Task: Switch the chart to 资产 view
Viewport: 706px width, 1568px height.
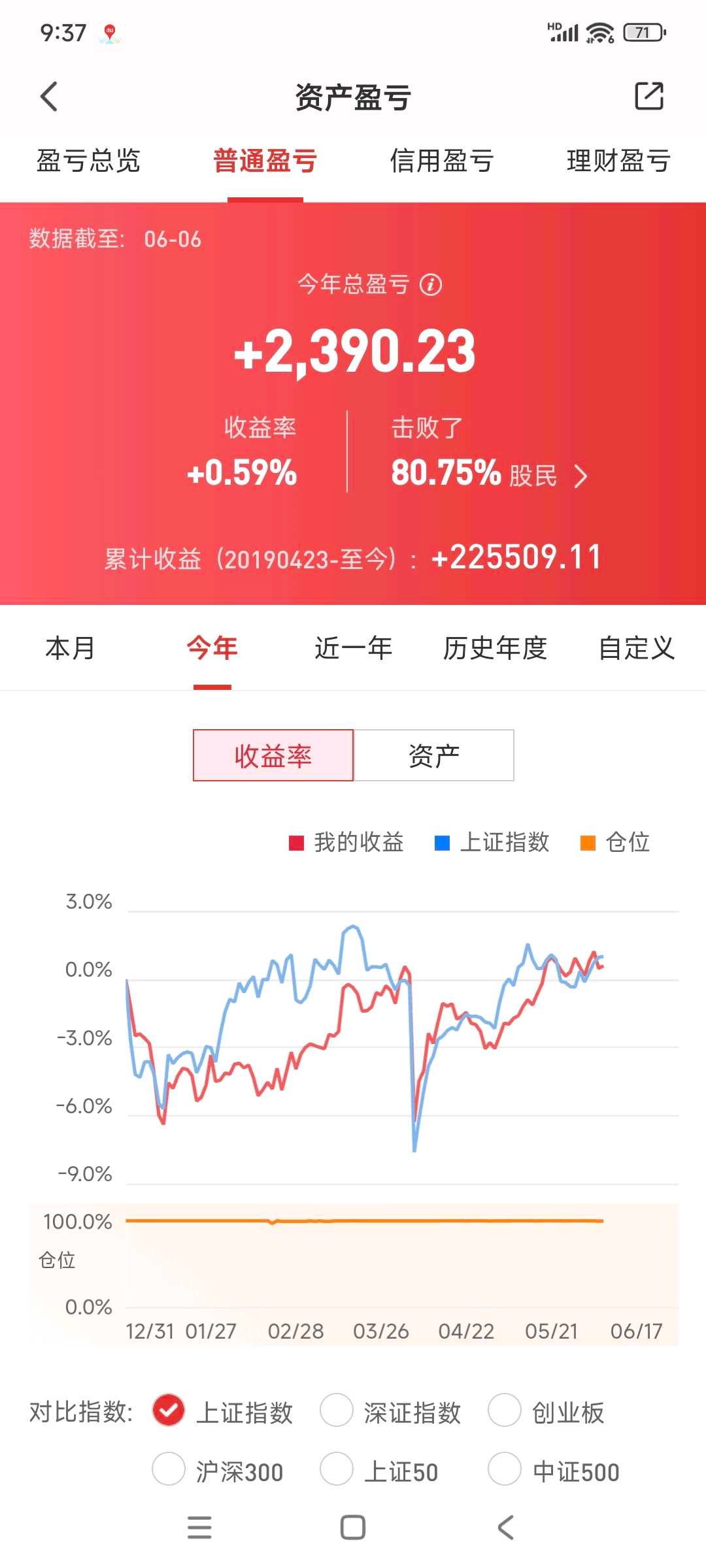Action: (434, 755)
